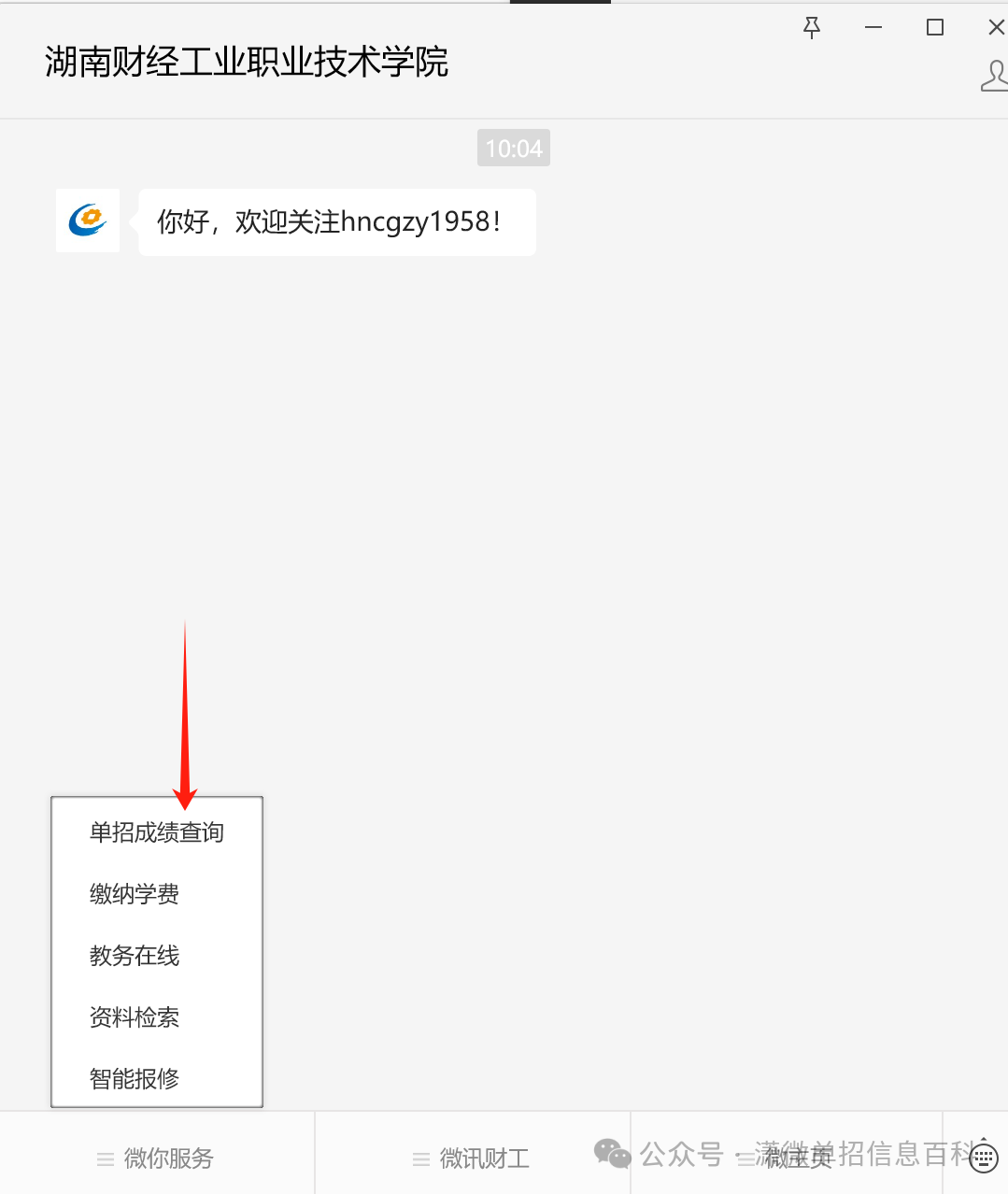Click the pushpin icon in the title bar
1008x1194 pixels.
click(811, 27)
